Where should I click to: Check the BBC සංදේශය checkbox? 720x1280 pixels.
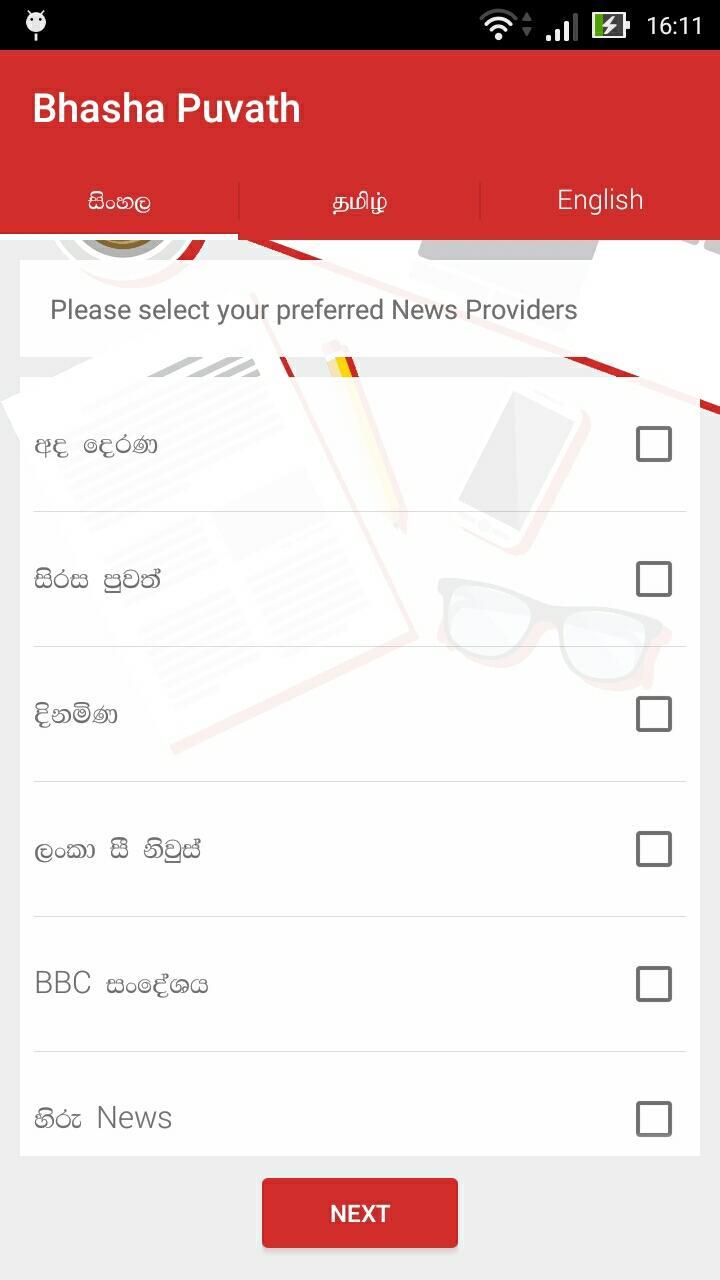pyautogui.click(x=654, y=984)
